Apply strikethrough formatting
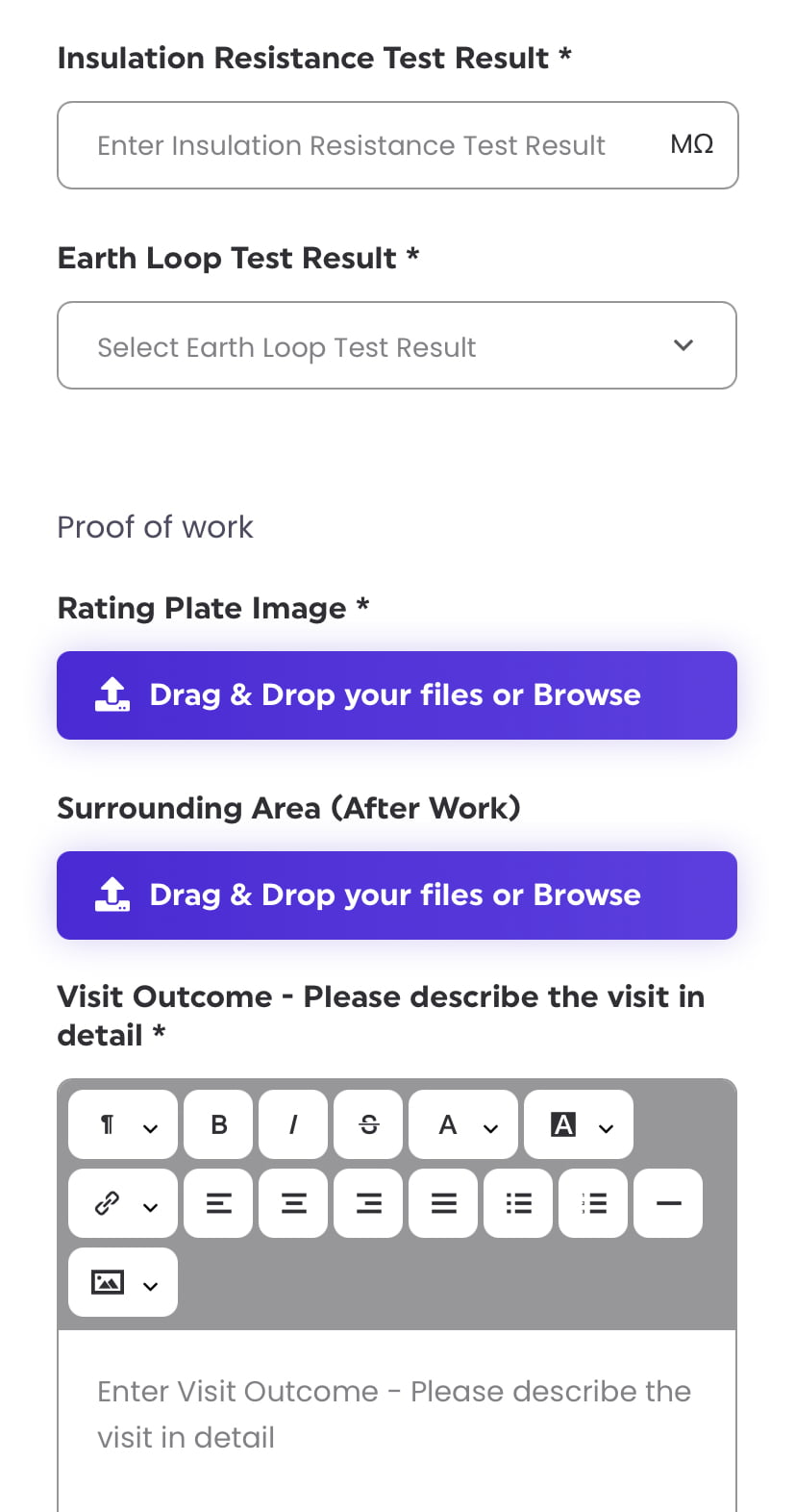The image size is (795, 1512). coord(368,1123)
